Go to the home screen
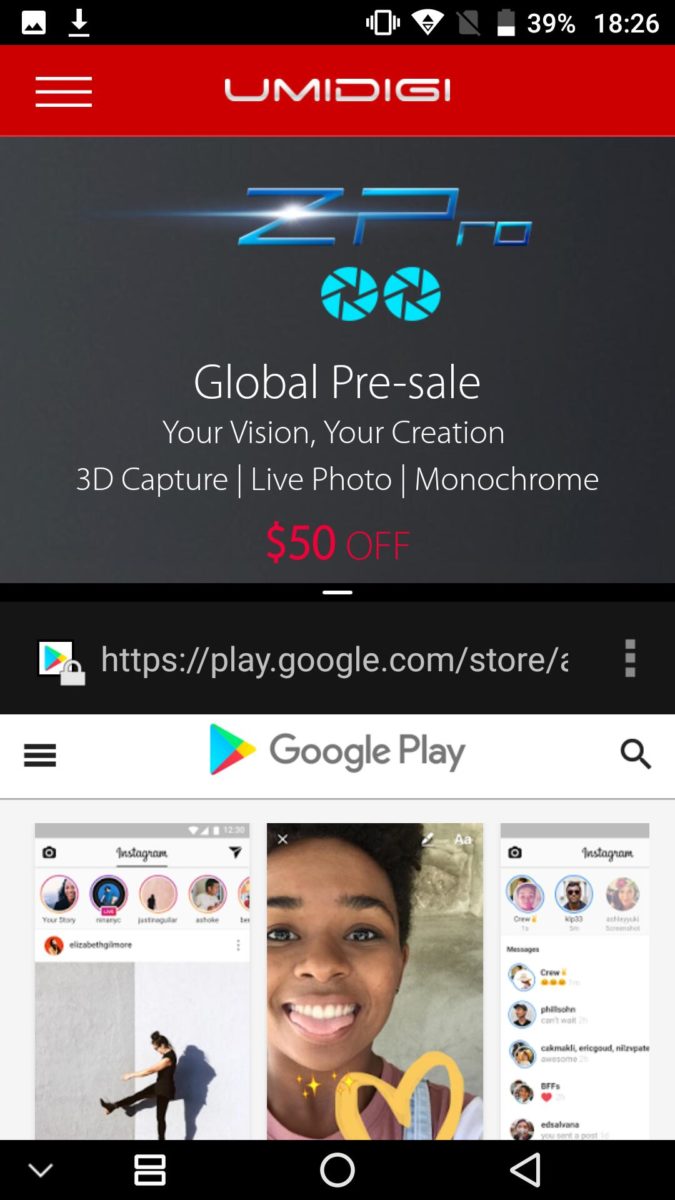This screenshot has height=1200, width=675. point(337,1169)
